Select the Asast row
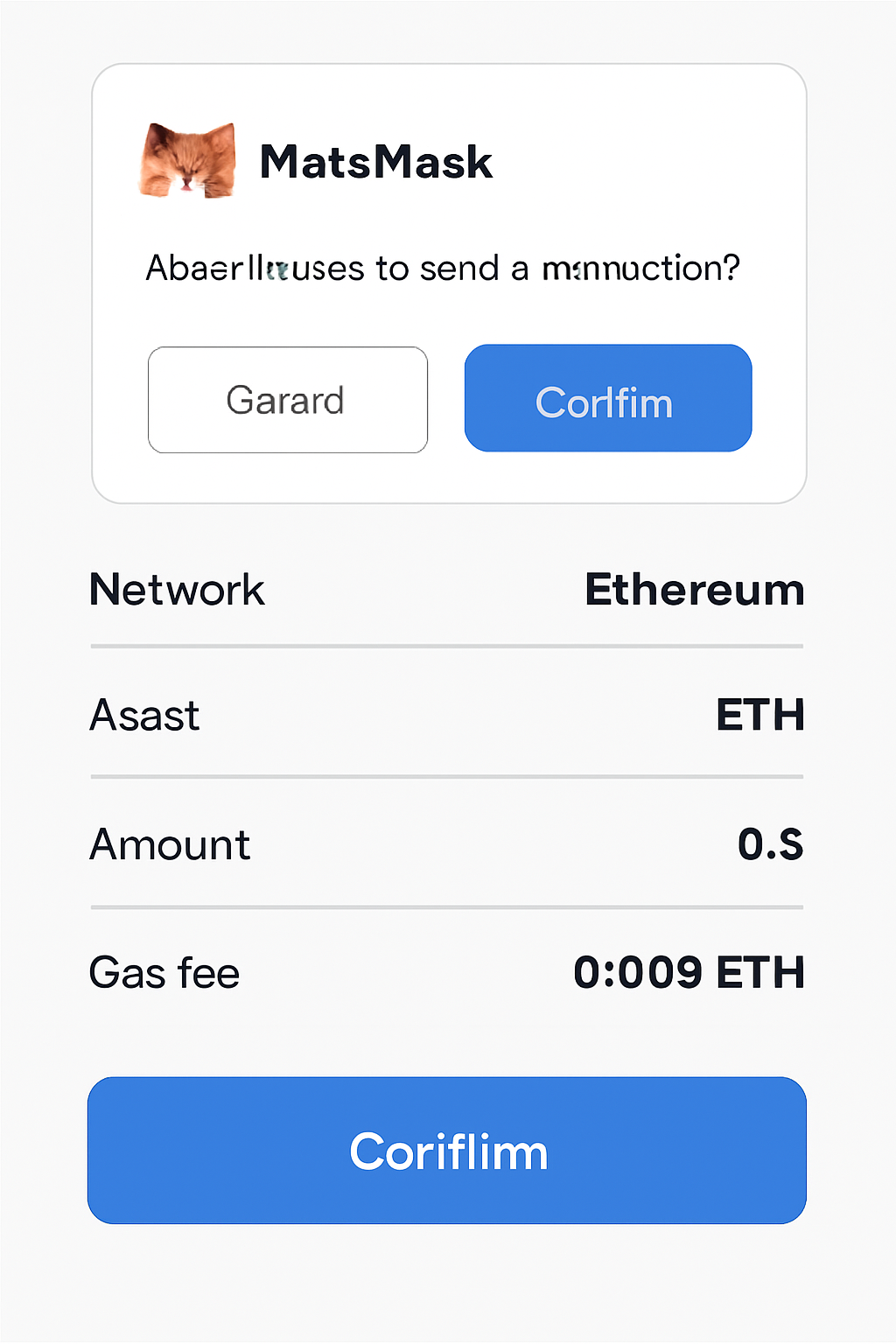This screenshot has width=896, height=1344. 446,715
